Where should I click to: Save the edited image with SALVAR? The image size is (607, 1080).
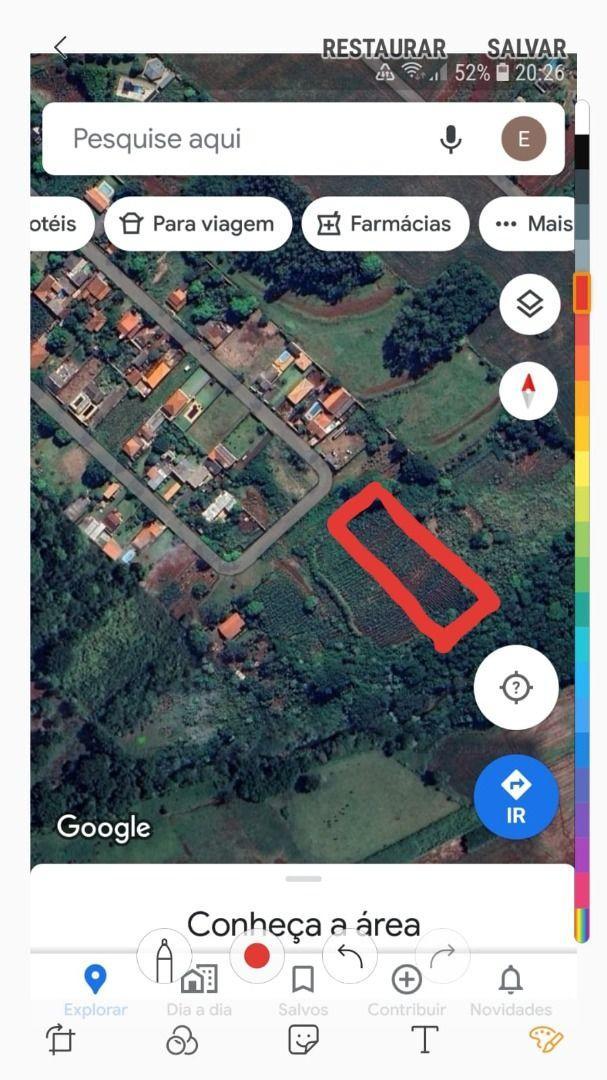tap(526, 48)
